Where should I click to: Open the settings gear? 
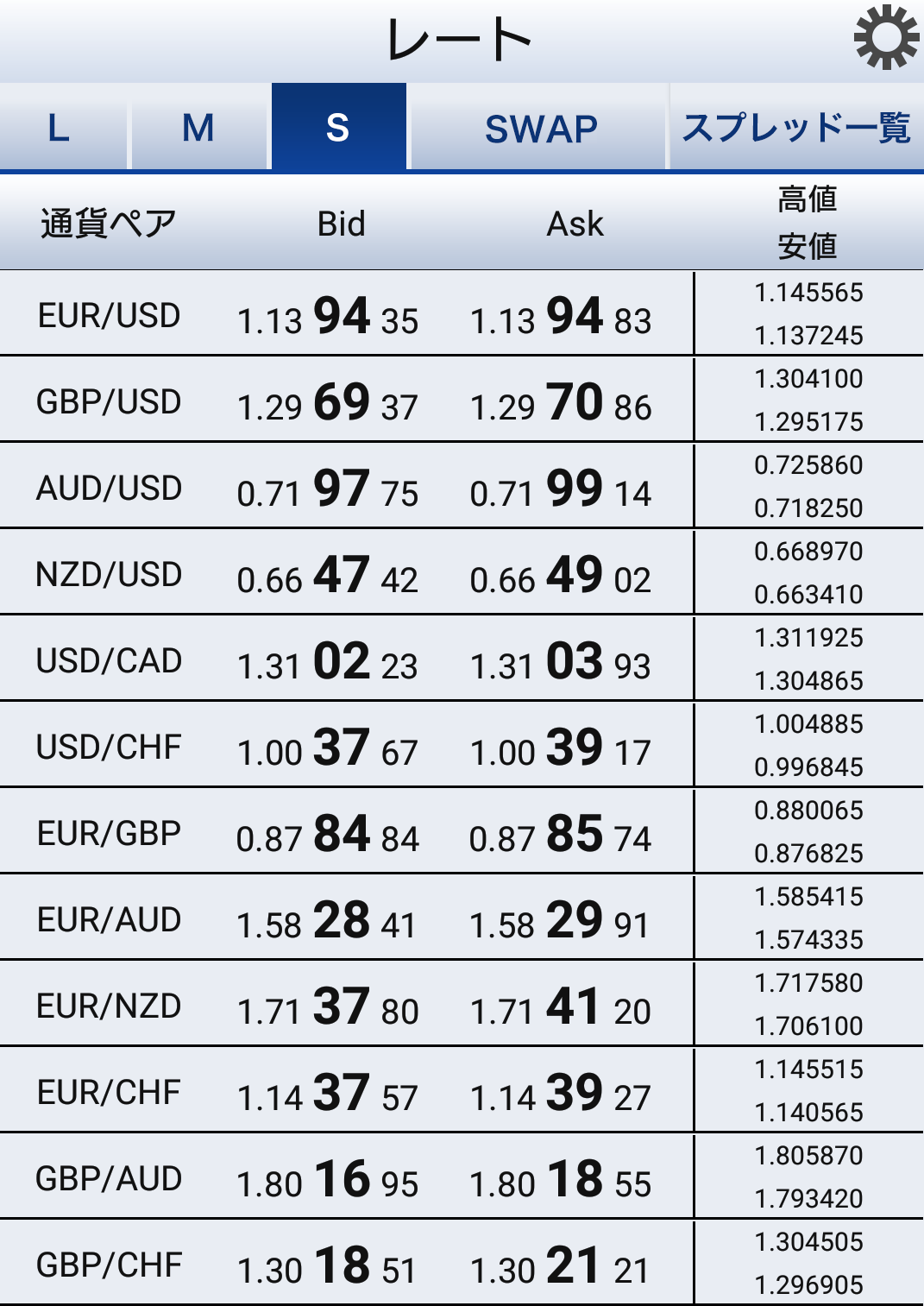885,38
